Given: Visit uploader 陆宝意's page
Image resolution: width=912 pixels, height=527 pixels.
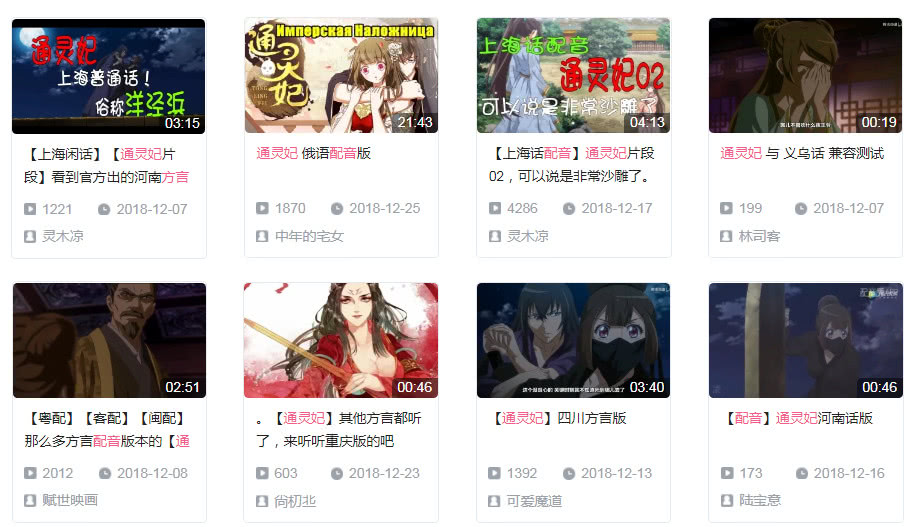Looking at the screenshot, I should point(759,500).
